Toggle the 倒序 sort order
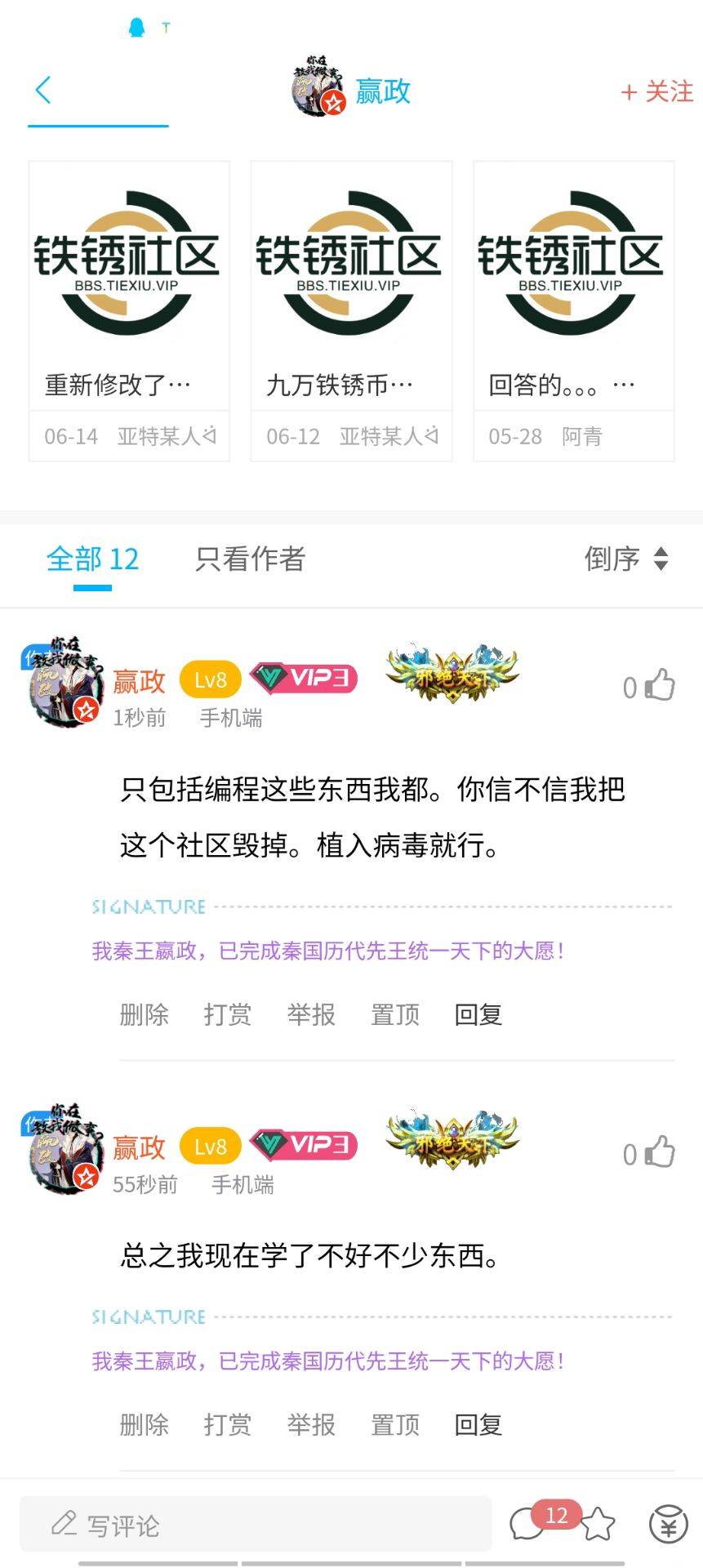Image resolution: width=703 pixels, height=1568 pixels. tap(626, 559)
